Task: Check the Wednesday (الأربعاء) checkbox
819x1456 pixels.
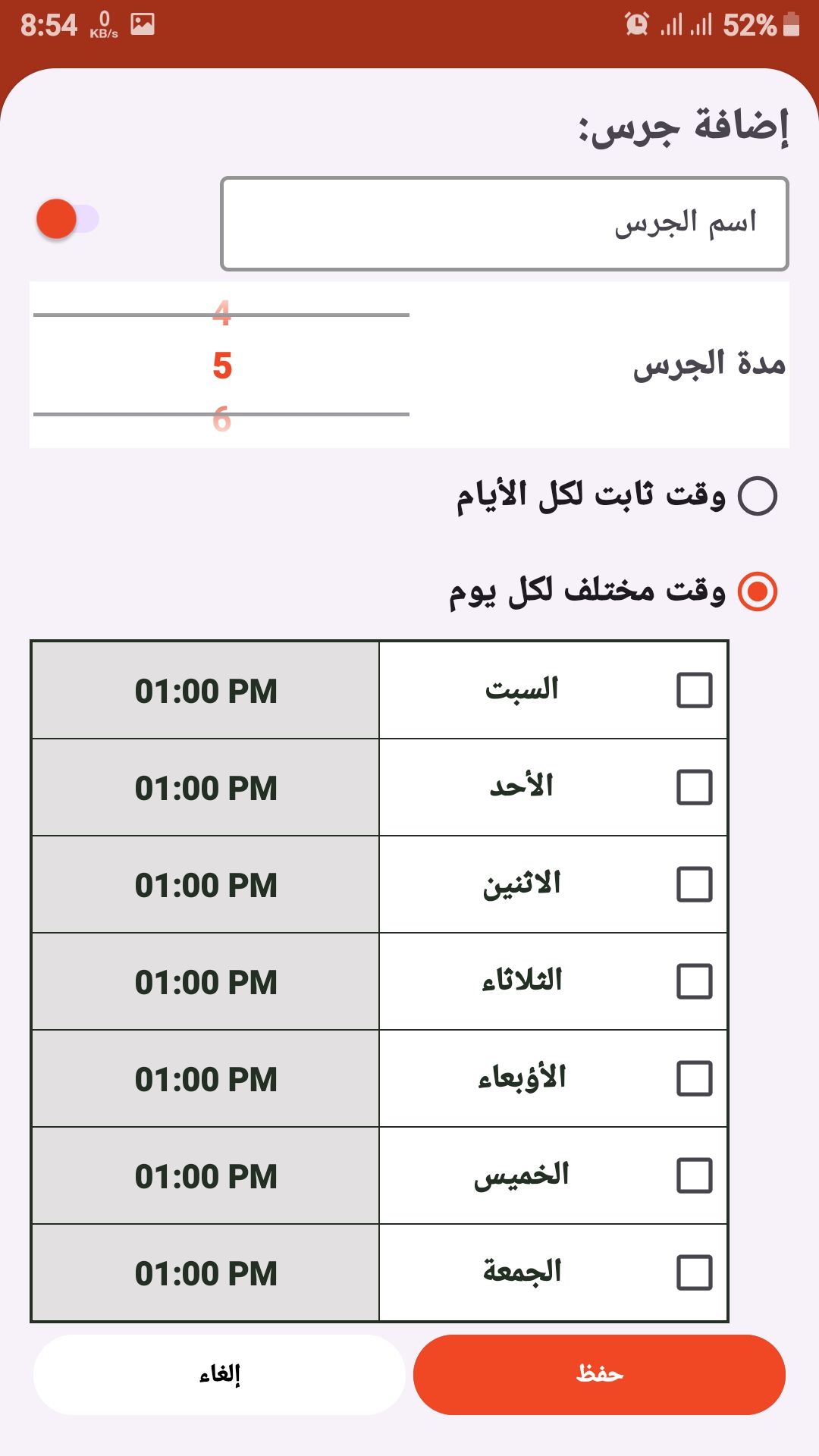Action: (x=694, y=1078)
